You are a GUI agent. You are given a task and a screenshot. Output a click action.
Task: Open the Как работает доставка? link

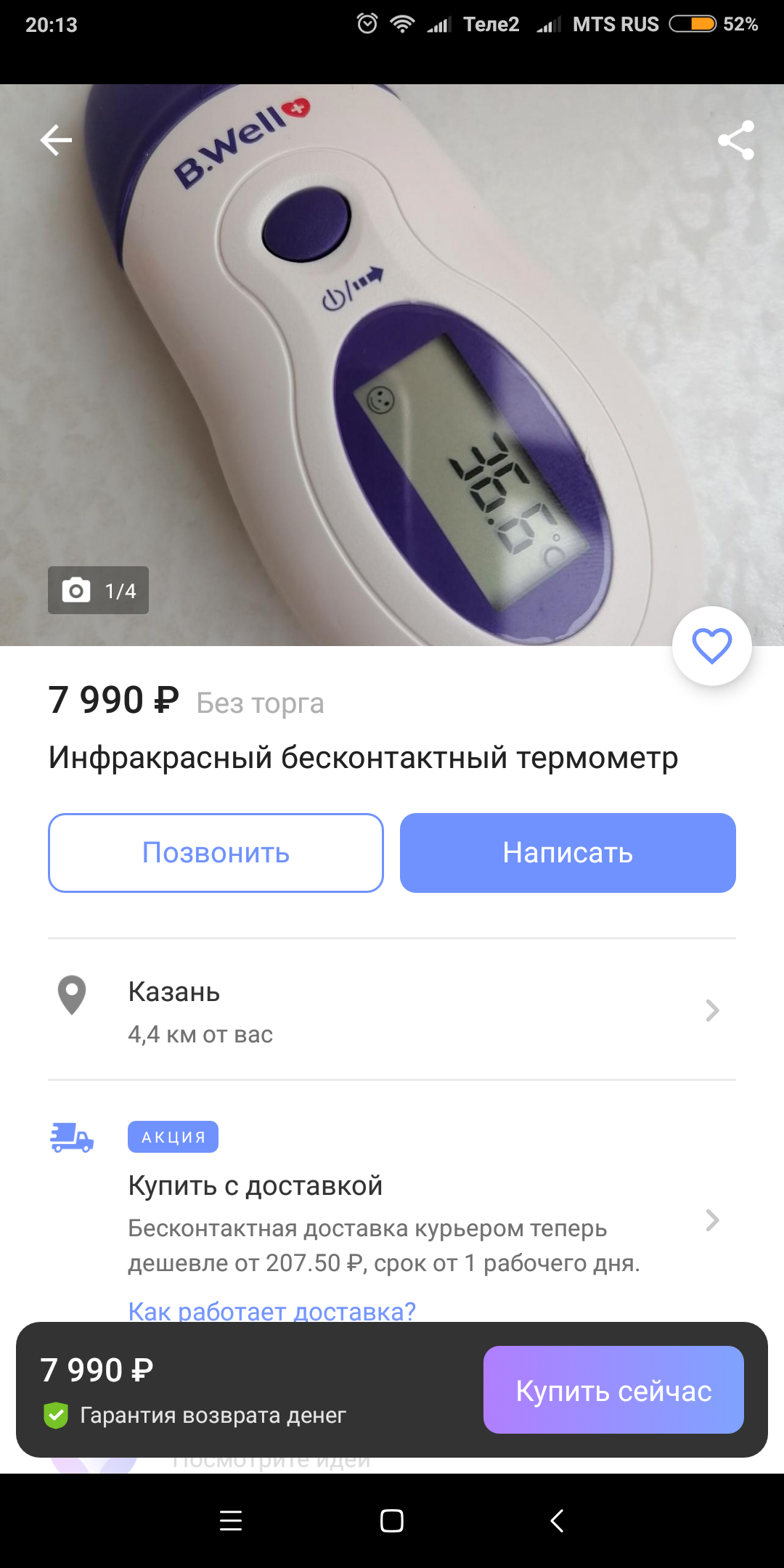271,1310
